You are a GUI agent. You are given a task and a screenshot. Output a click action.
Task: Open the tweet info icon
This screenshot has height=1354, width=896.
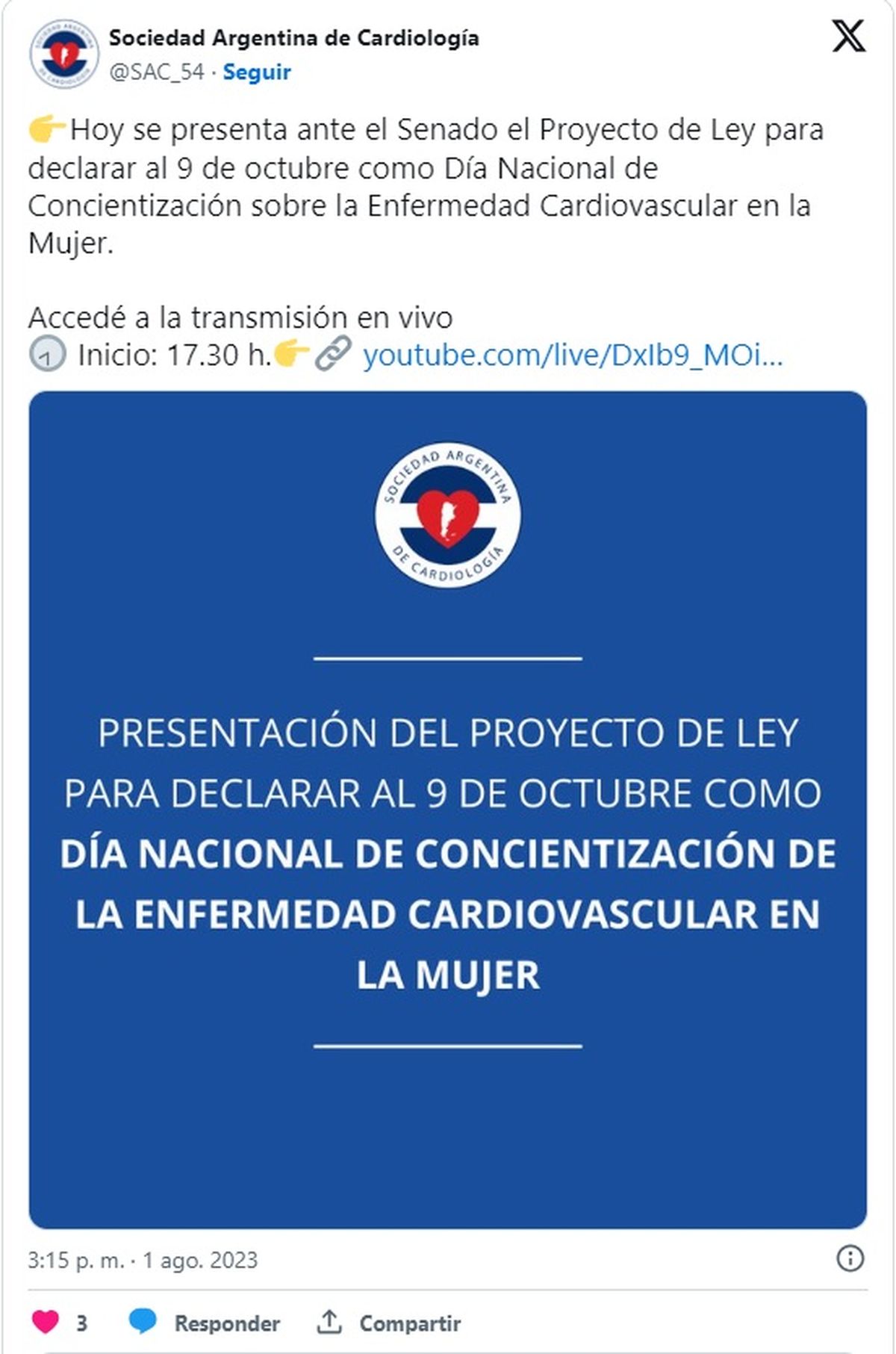pyautogui.click(x=850, y=1259)
